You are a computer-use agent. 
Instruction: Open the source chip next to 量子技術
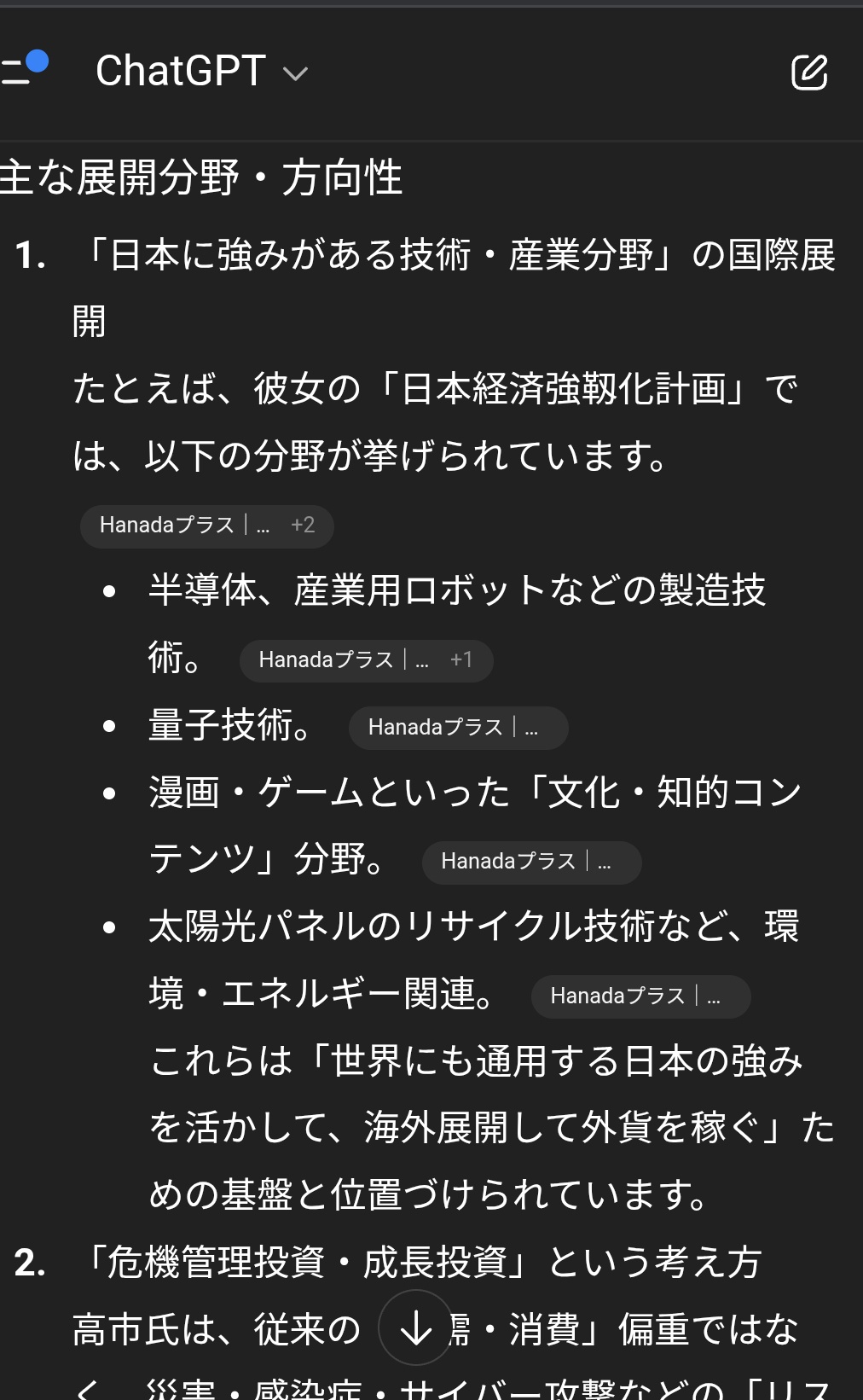click(458, 728)
